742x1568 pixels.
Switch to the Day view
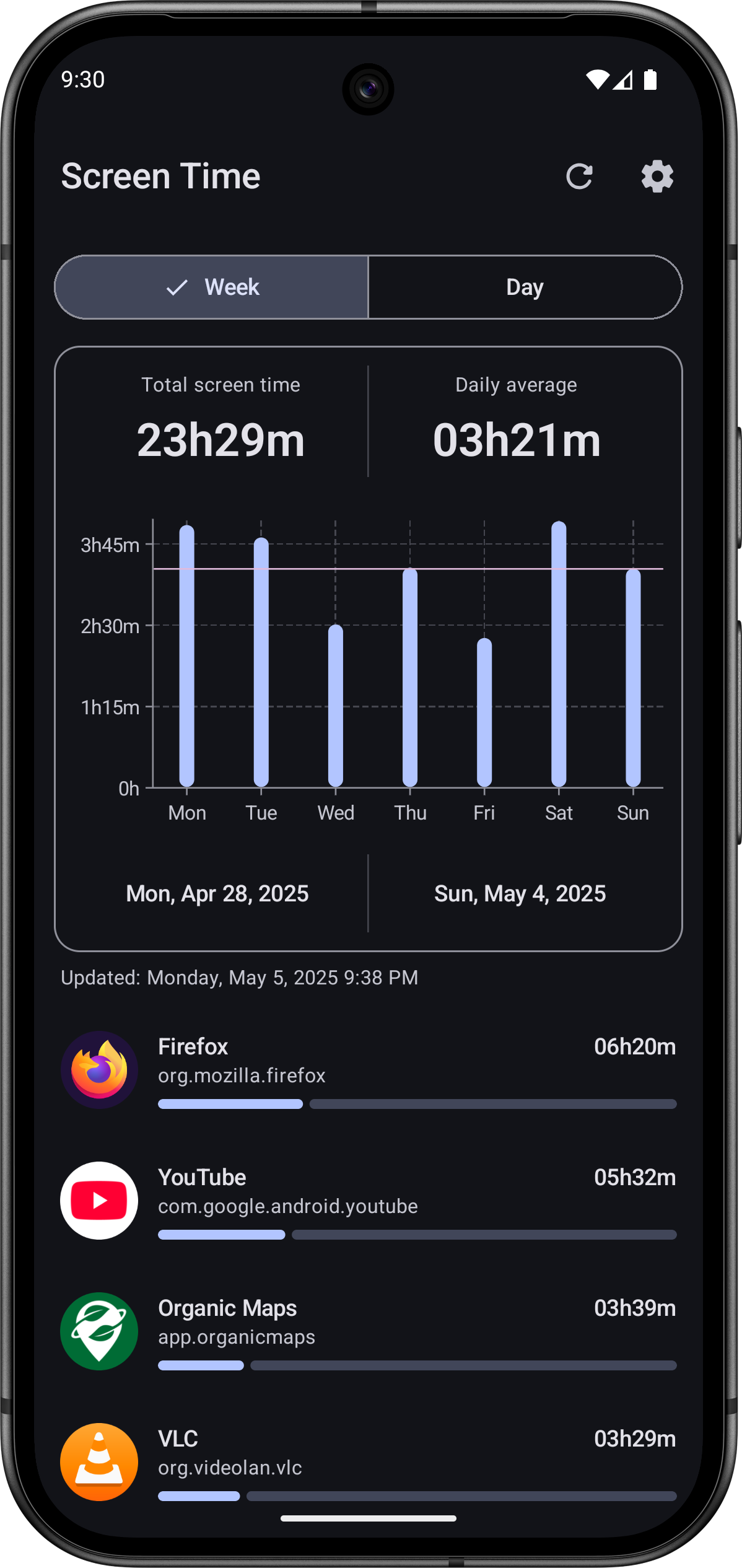coord(525,287)
